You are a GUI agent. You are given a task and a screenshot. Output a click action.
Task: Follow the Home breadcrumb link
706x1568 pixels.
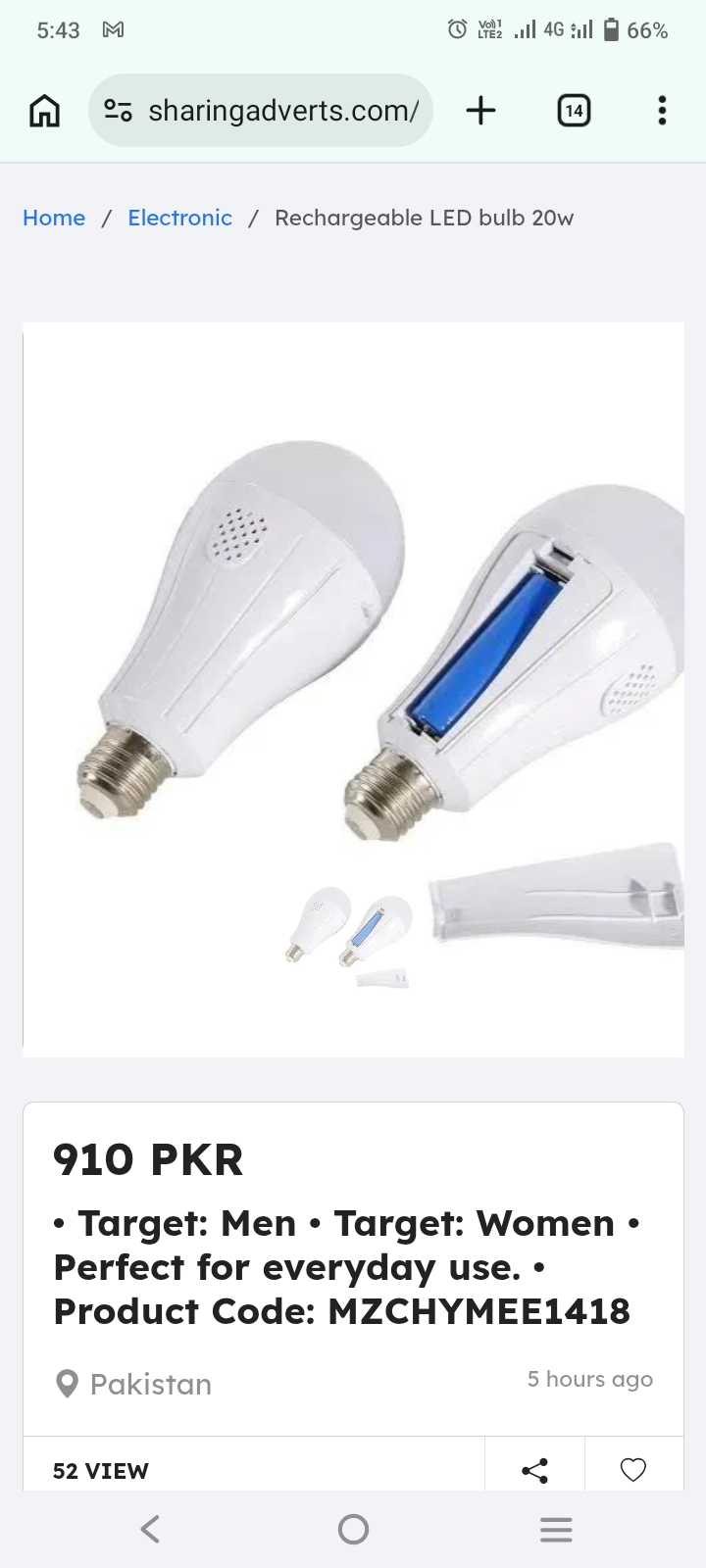click(54, 218)
